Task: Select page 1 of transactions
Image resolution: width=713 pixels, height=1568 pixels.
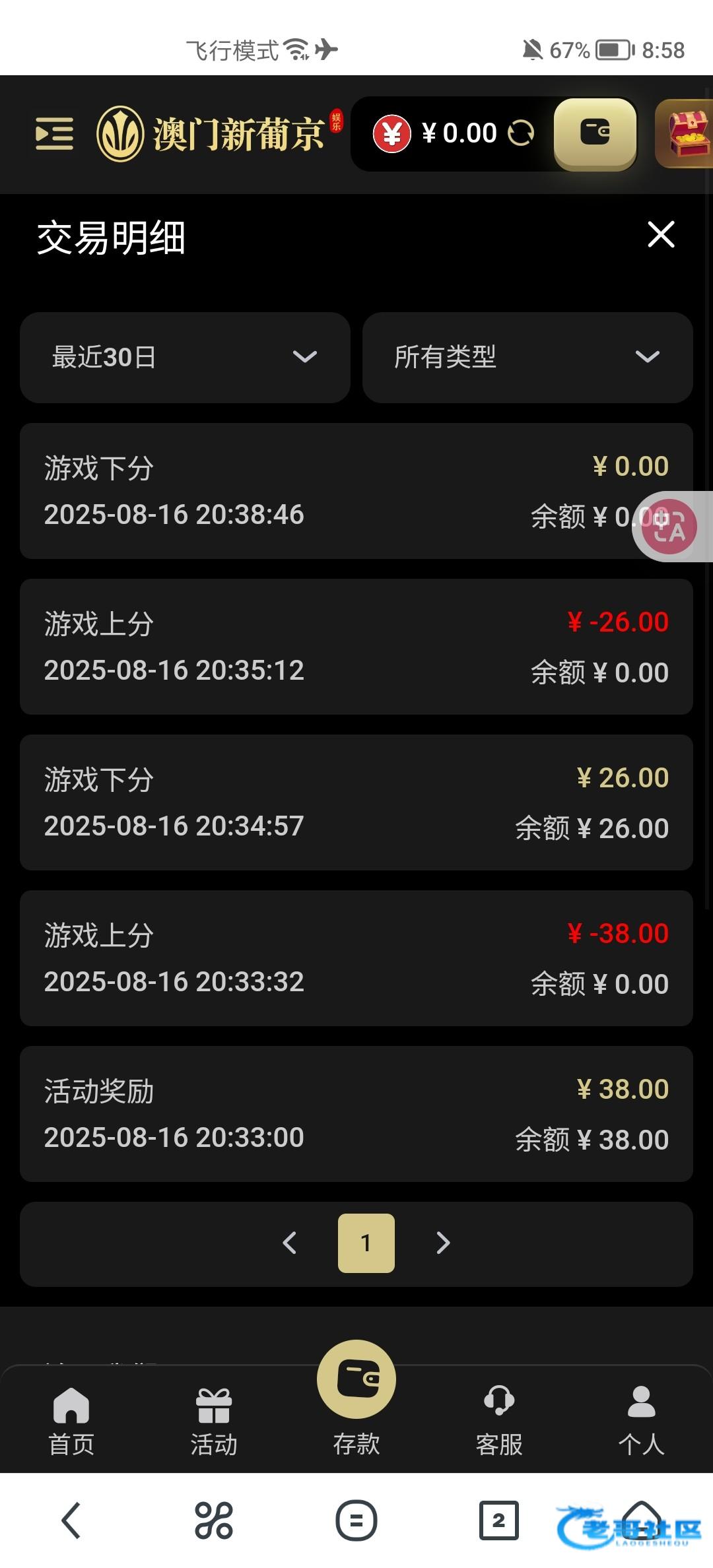Action: (x=366, y=1243)
